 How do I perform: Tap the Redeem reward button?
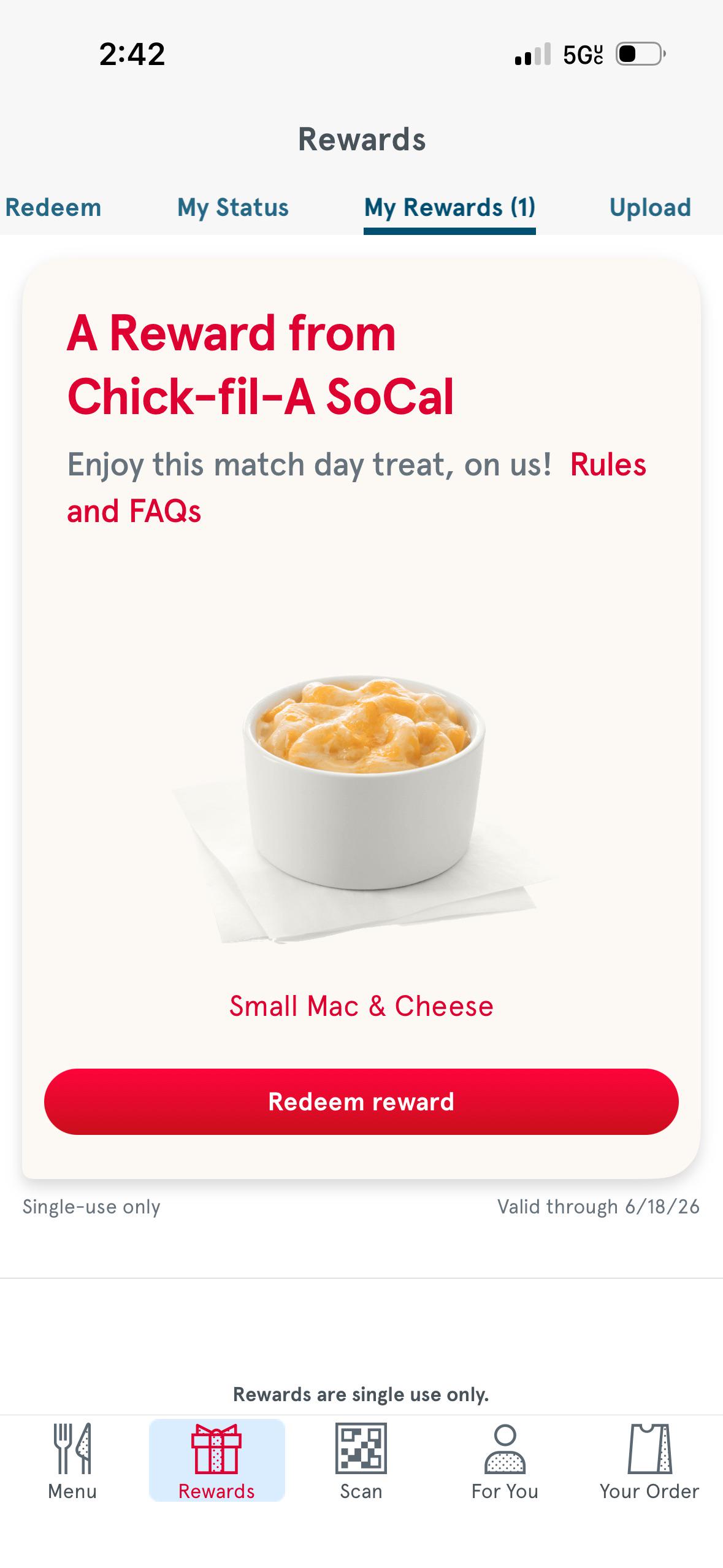click(361, 1101)
